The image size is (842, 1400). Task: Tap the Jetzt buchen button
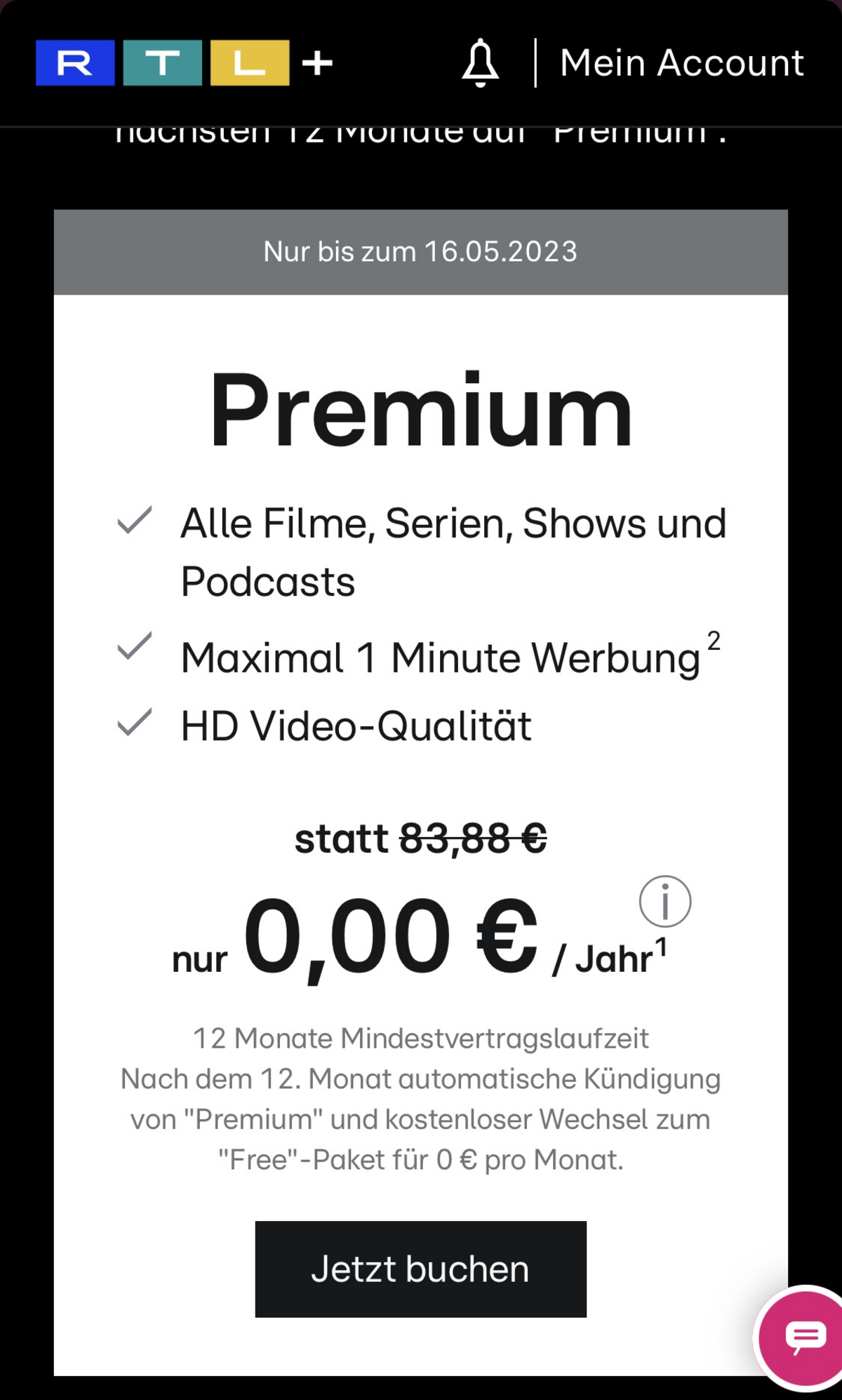pos(420,1269)
